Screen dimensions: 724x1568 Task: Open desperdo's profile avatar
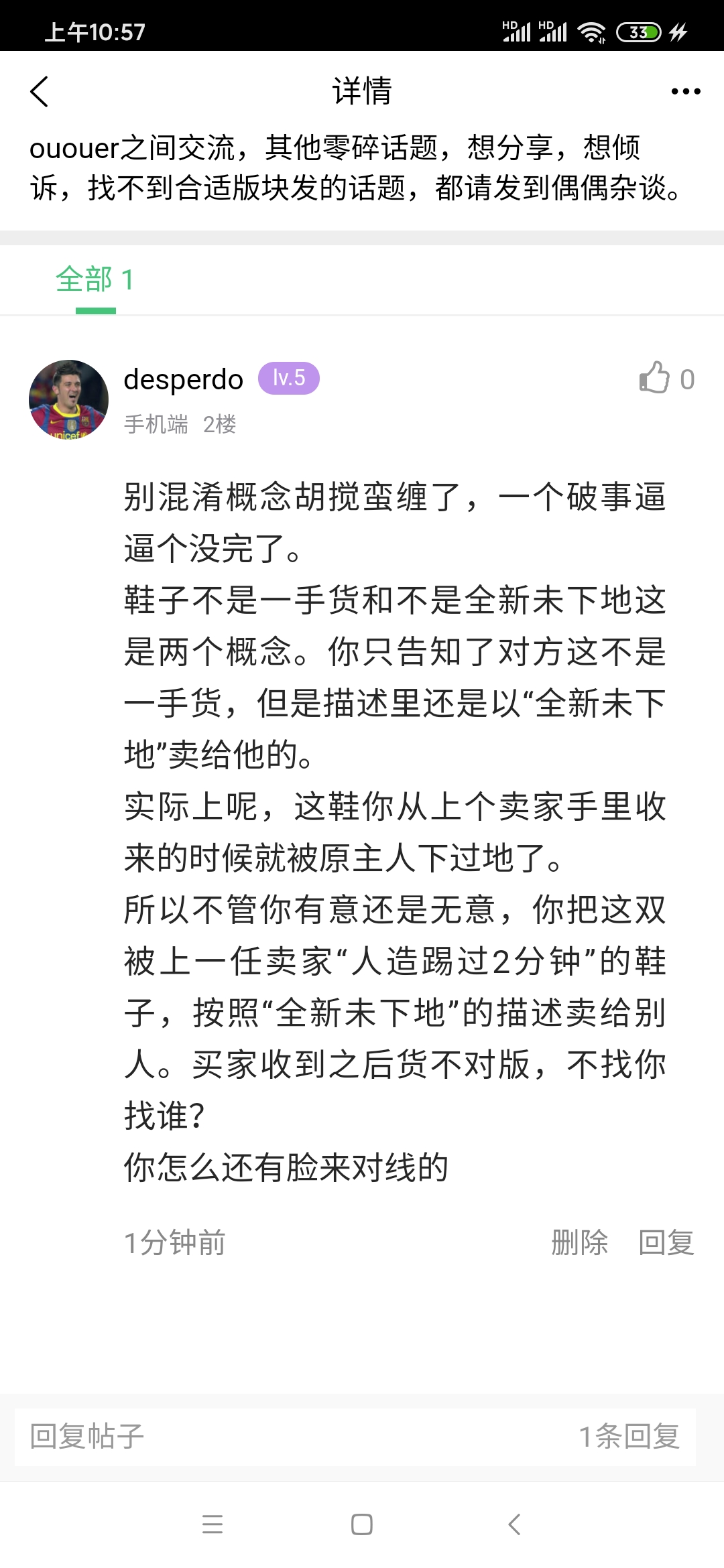pos(68,399)
